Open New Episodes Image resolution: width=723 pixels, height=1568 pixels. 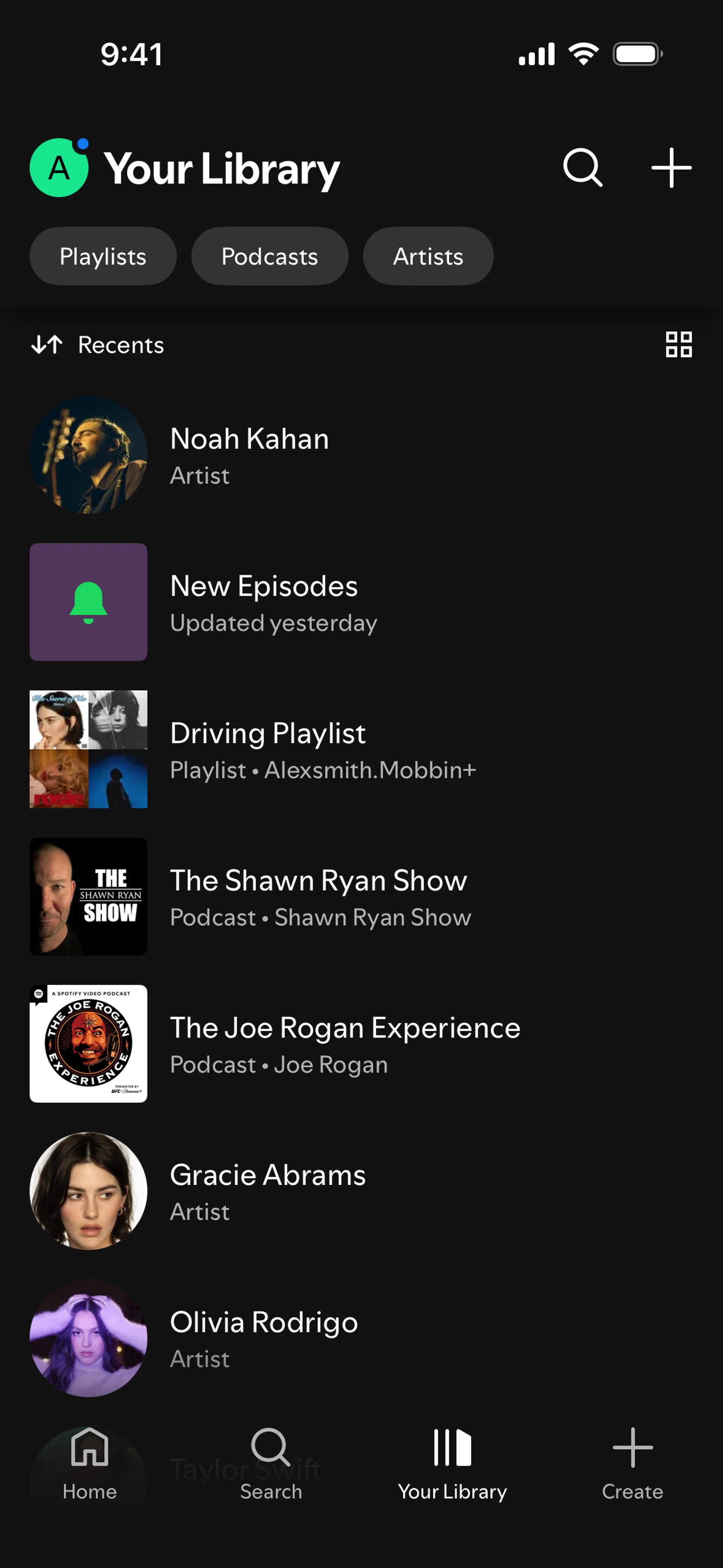[x=264, y=602]
